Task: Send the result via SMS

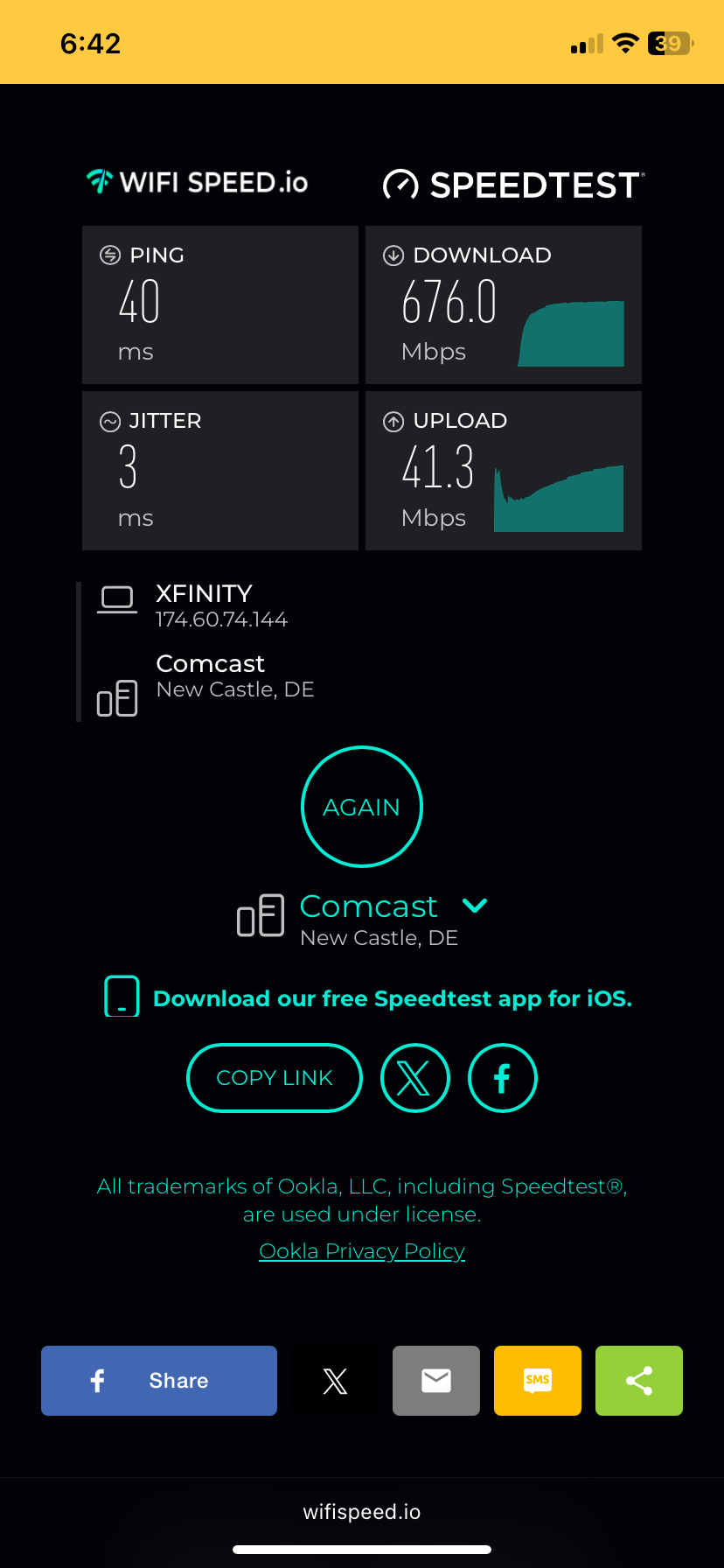Action: [538, 1381]
